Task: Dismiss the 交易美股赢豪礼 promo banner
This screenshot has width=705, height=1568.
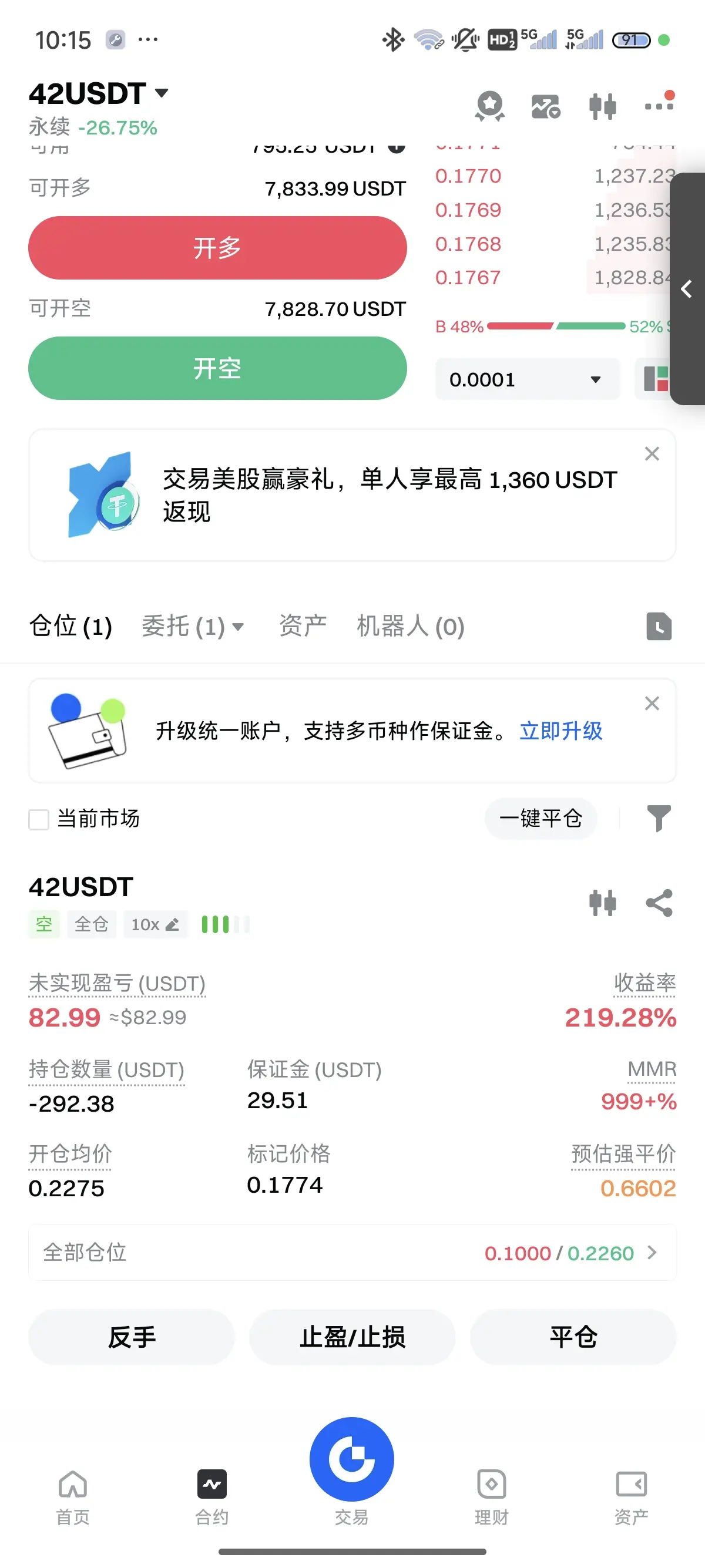Action: point(652,454)
